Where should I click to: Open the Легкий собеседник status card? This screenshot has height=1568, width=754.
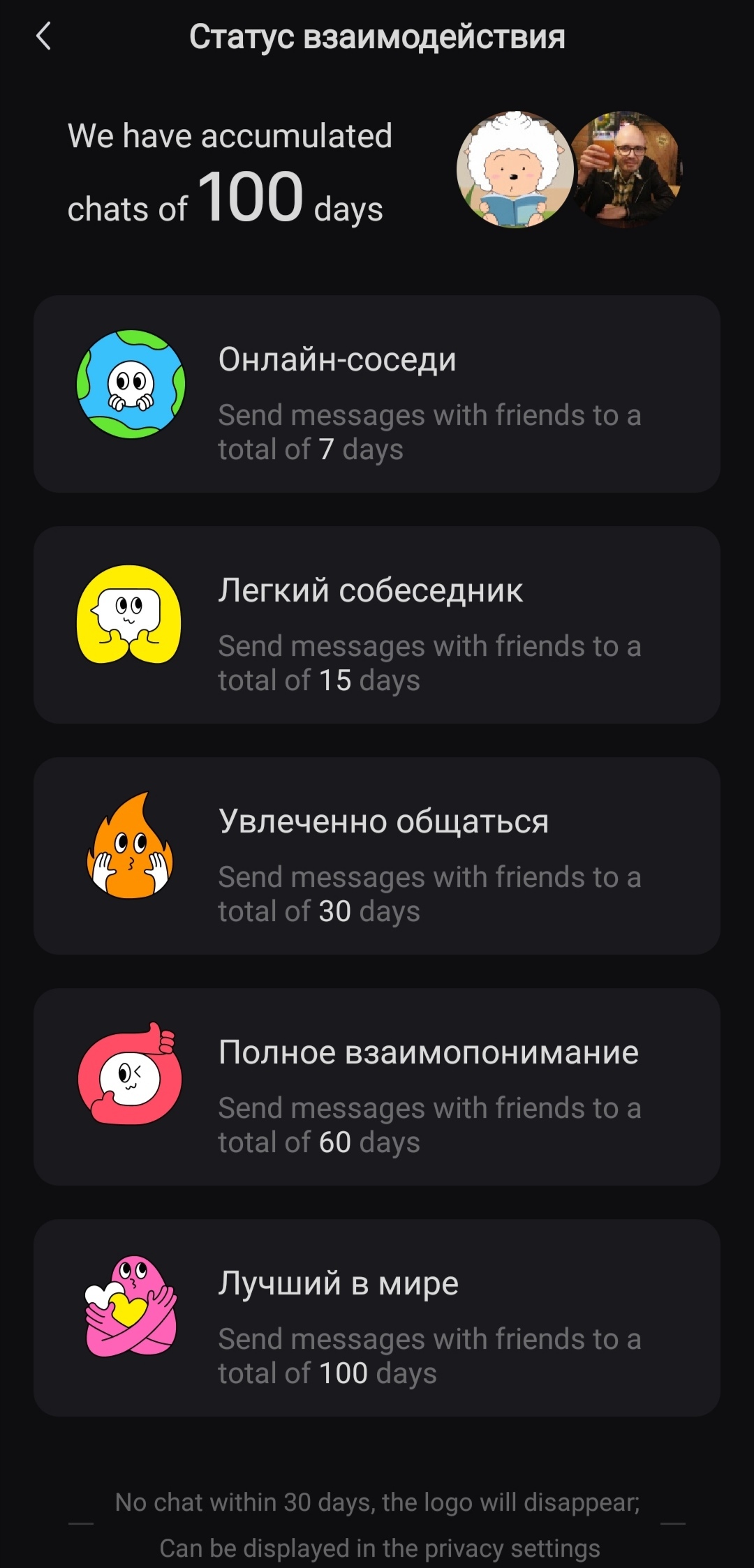[x=377, y=625]
